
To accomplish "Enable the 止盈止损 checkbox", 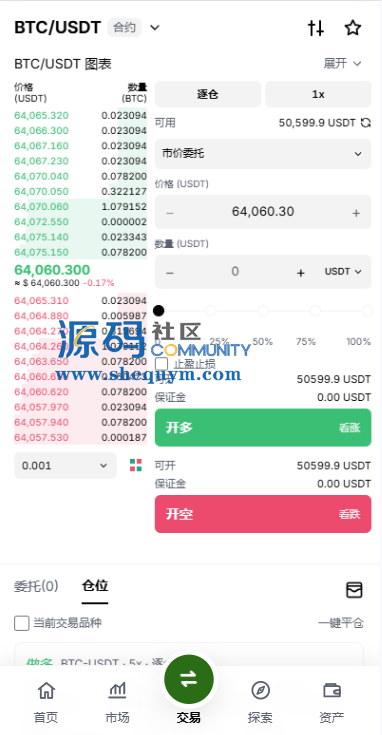I will pyautogui.click(x=162, y=364).
